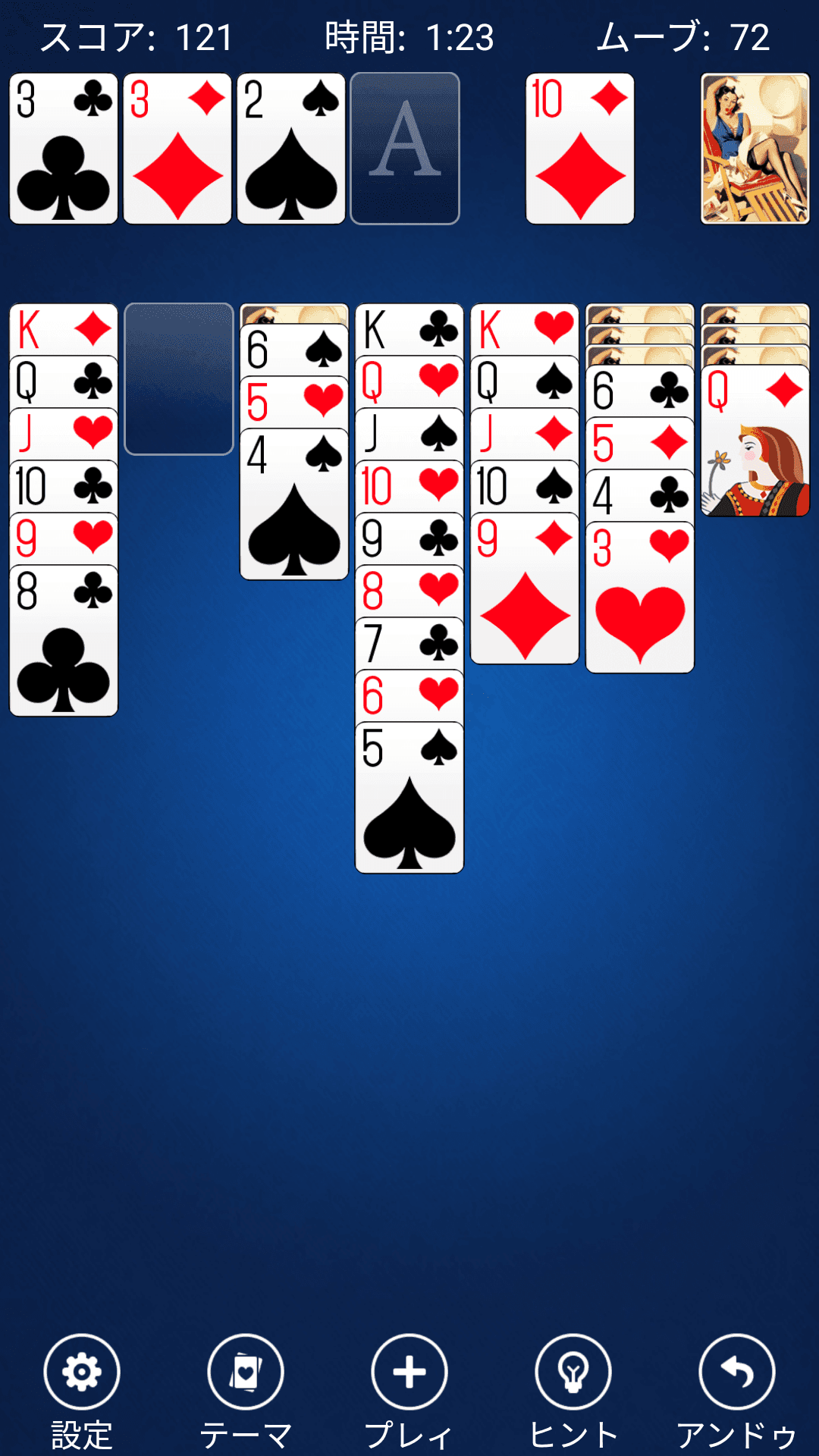Tap the 3 of clubs foundation pile
This screenshot has width=819, height=1456.
[x=64, y=149]
